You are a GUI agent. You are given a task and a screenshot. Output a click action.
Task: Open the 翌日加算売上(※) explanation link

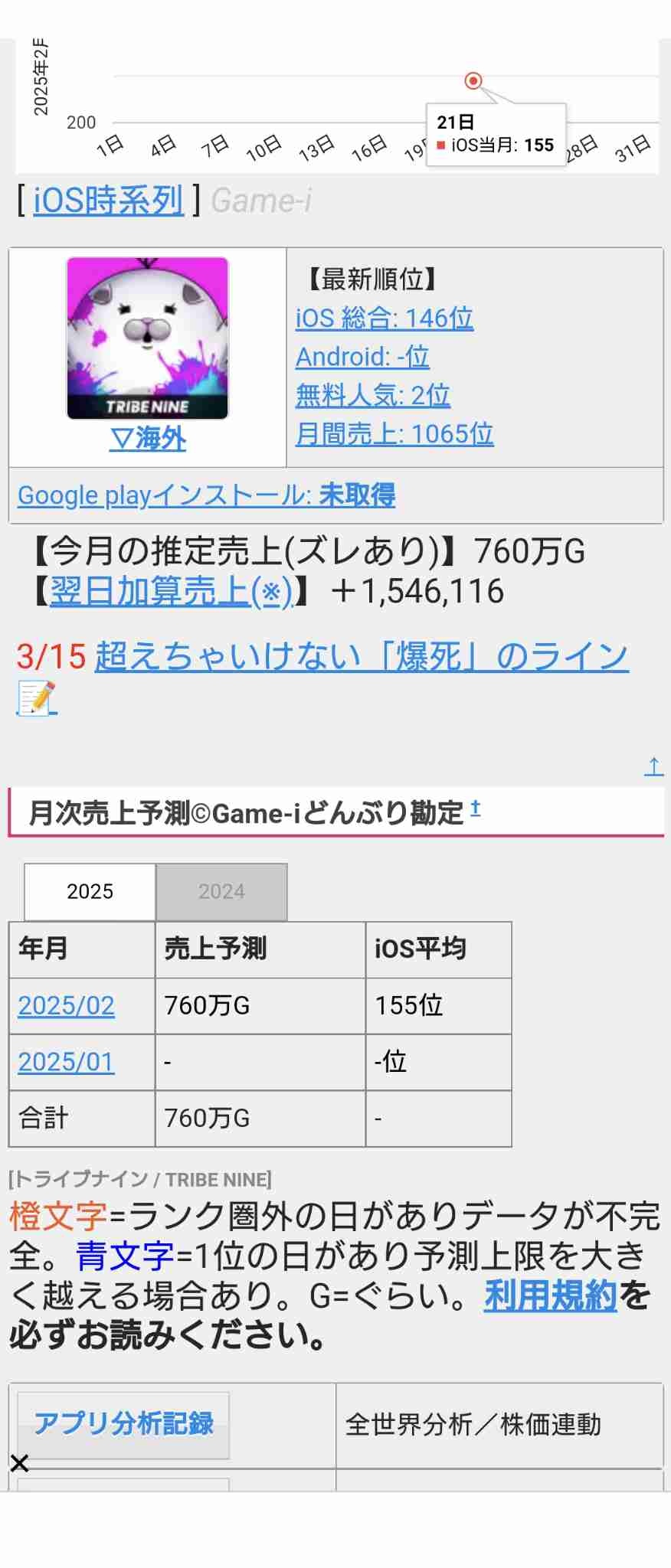tap(172, 591)
